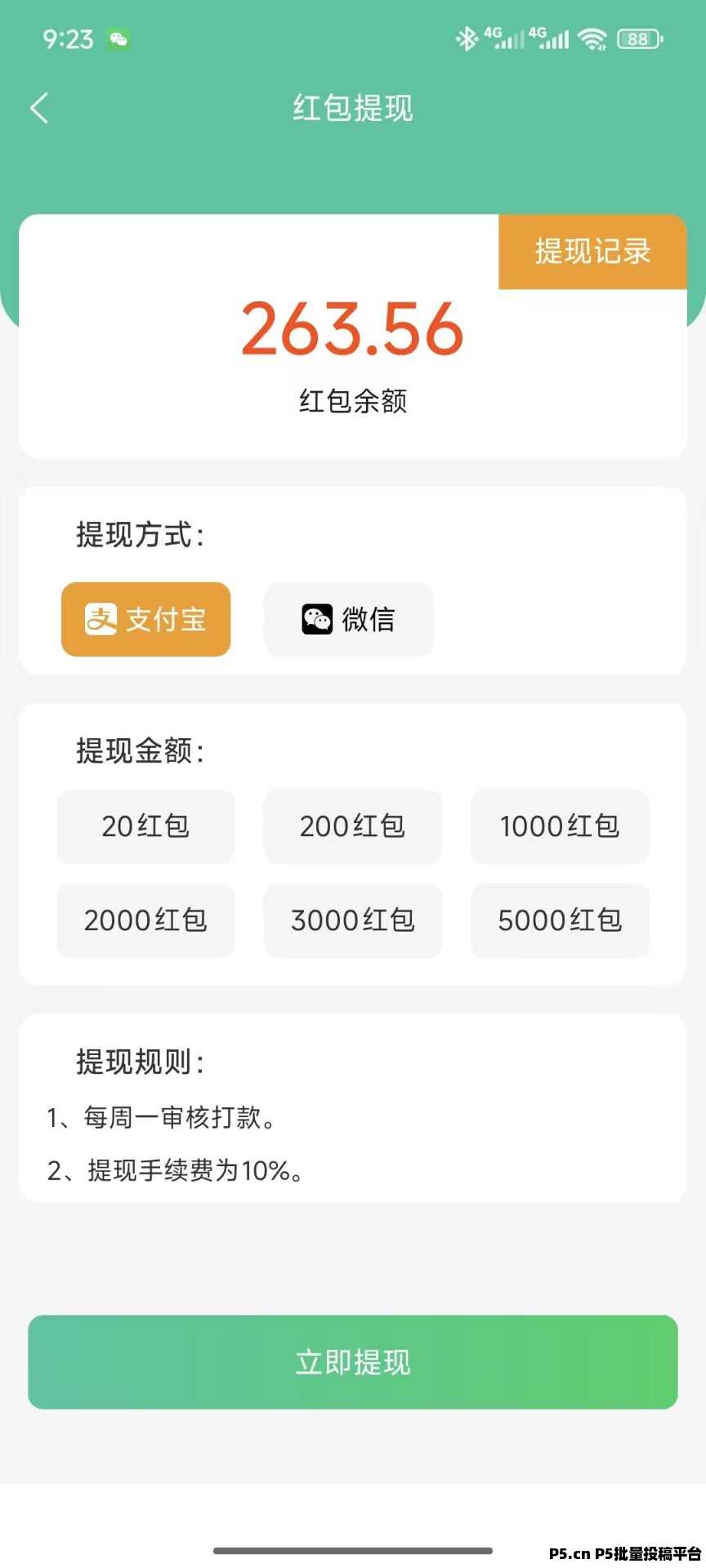Pick the 5000红包 amount option

pos(560,920)
